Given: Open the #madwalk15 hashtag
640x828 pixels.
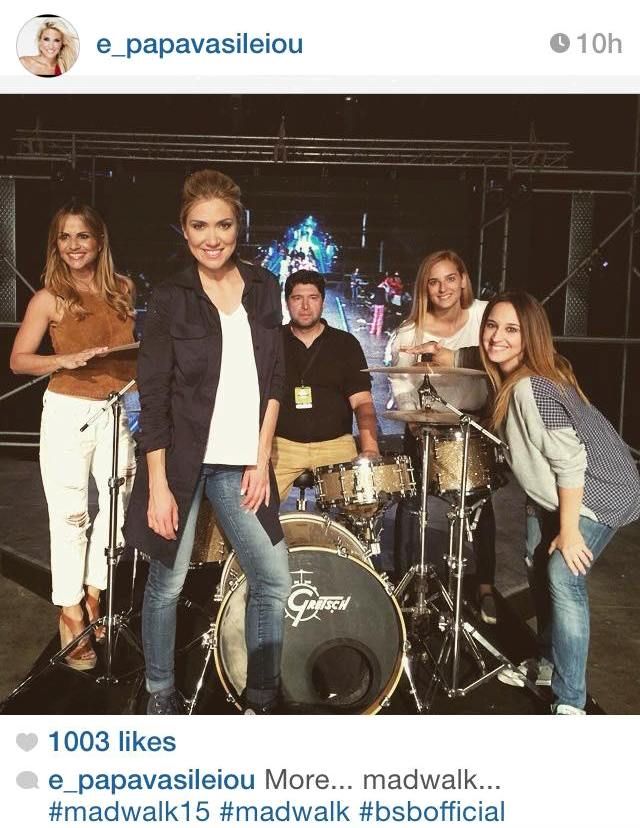Looking at the screenshot, I should [x=129, y=811].
